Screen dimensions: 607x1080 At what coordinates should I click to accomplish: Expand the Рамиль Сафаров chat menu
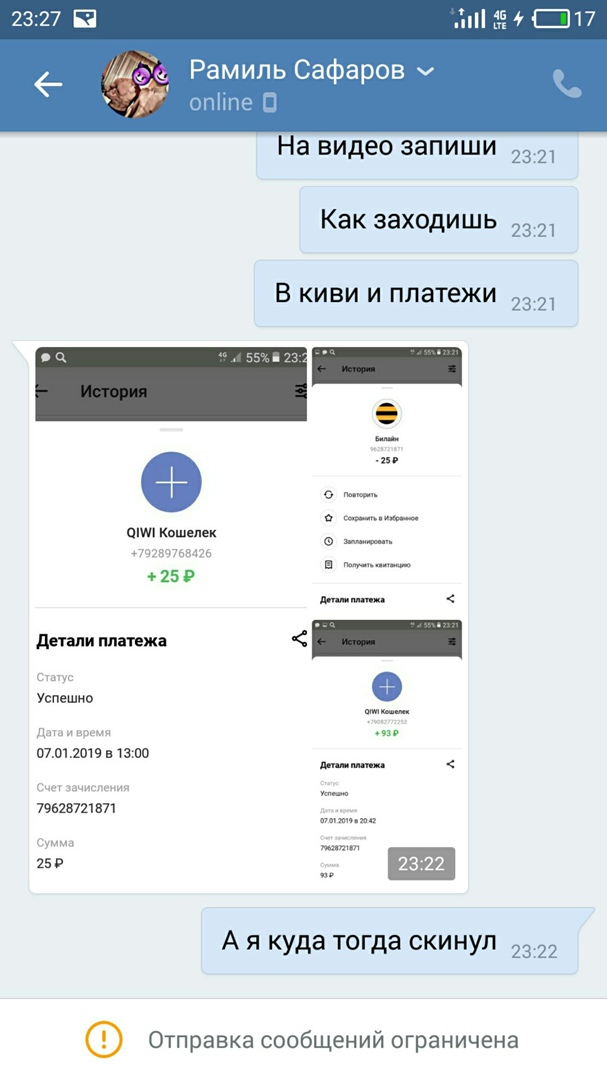tap(425, 71)
